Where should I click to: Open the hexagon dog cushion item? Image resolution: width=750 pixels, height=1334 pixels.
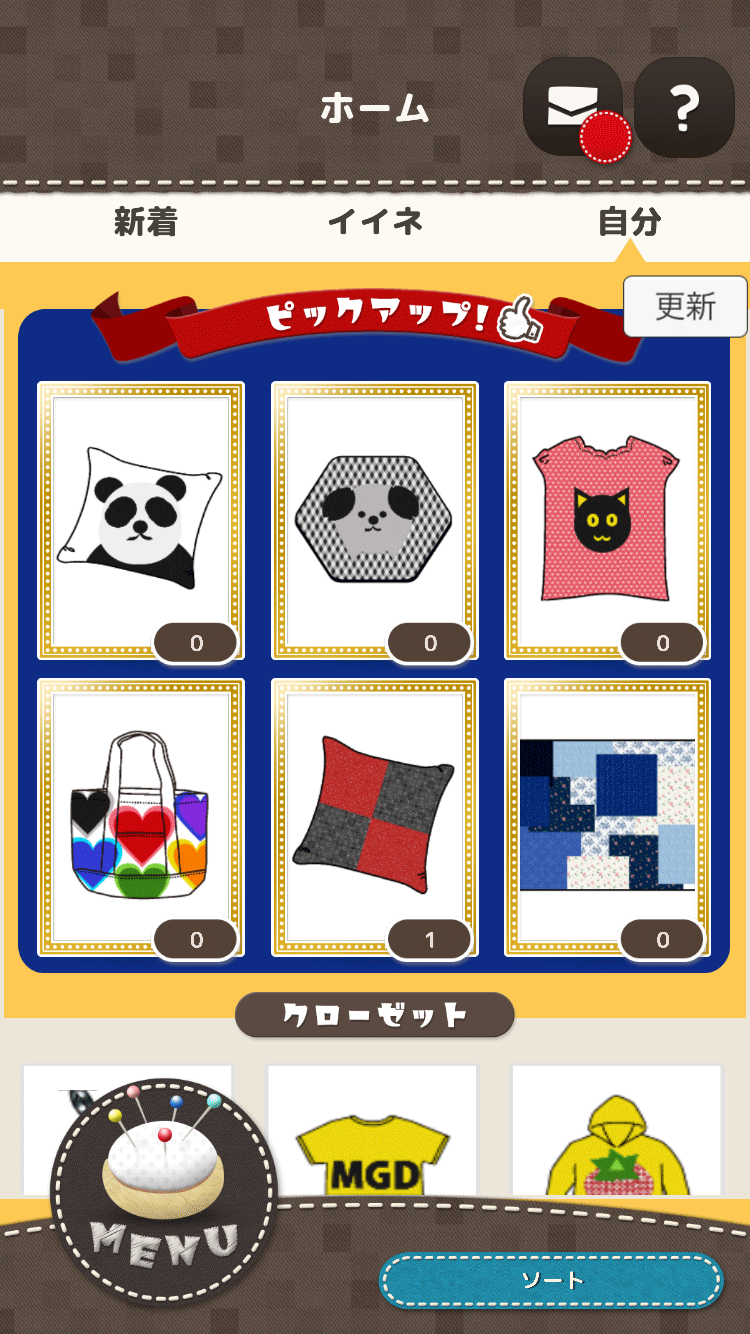[x=375, y=520]
